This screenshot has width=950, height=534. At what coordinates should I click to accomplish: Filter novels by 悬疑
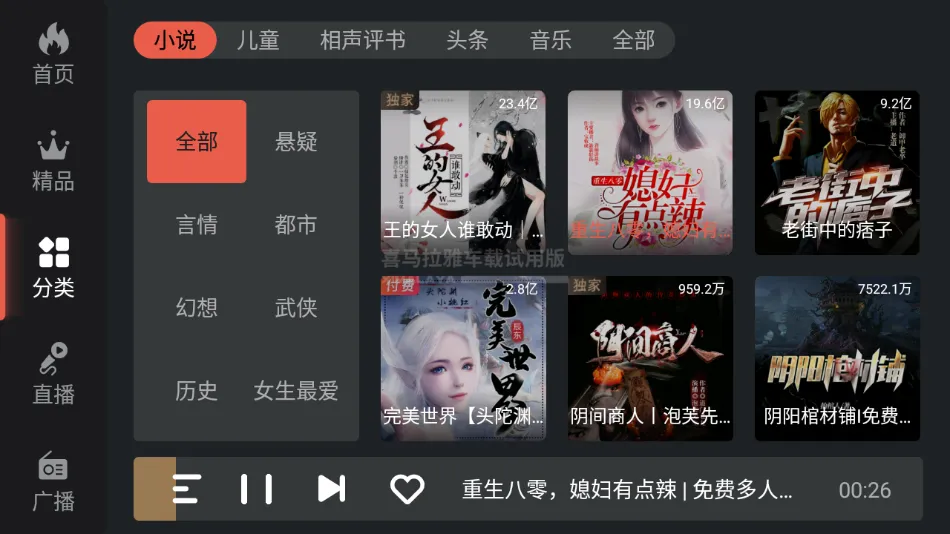pos(296,142)
